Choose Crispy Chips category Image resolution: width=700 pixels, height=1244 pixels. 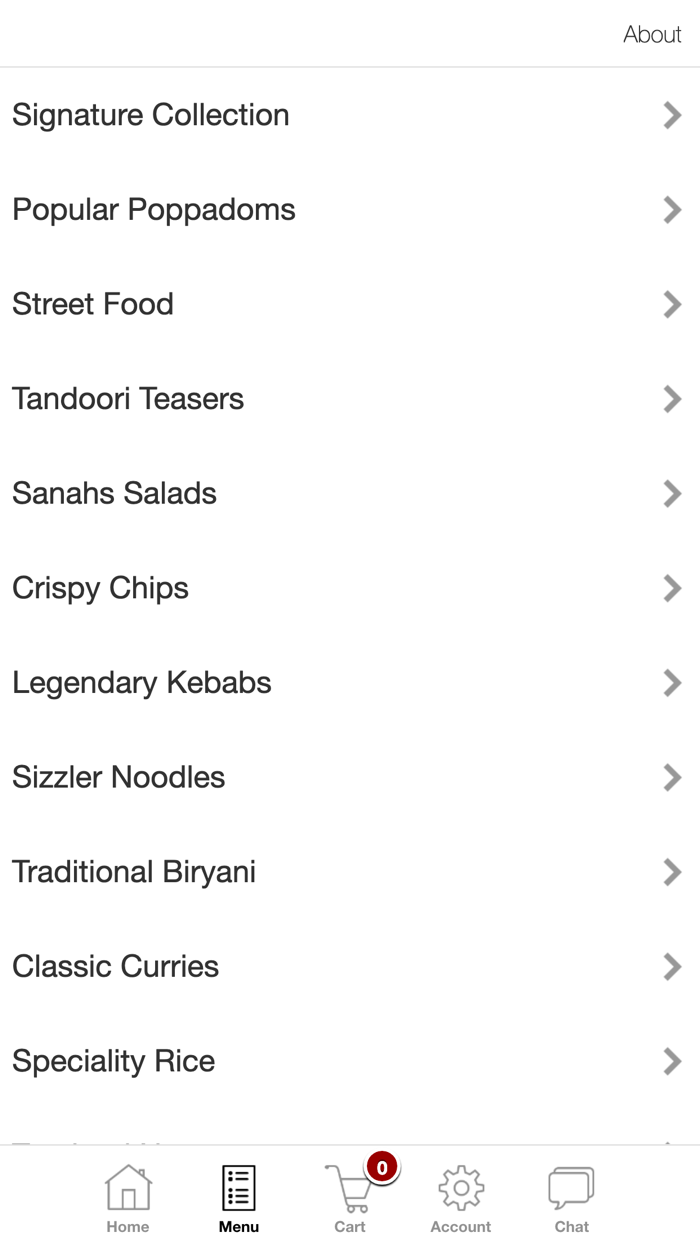[x=350, y=588]
